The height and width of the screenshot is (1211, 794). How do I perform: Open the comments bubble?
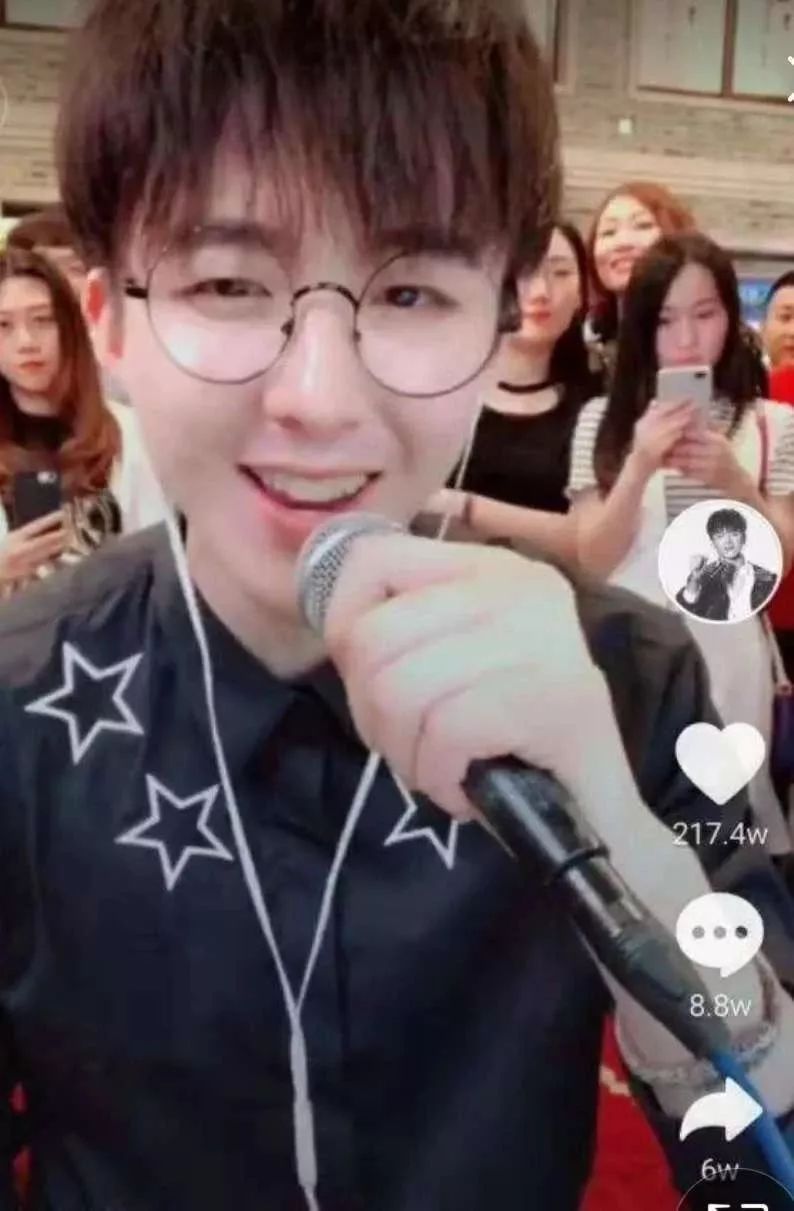point(719,934)
